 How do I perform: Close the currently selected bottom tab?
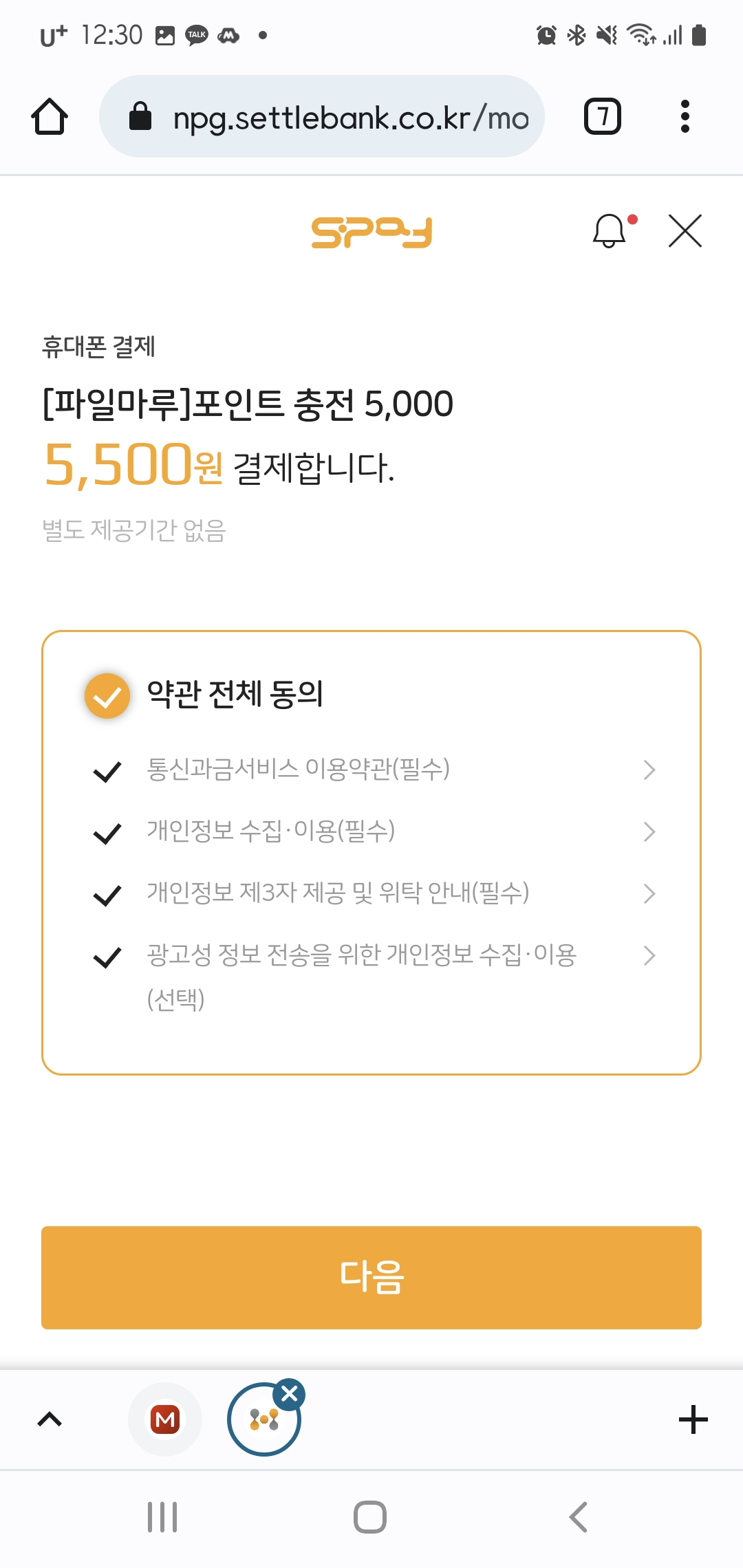(x=290, y=1394)
